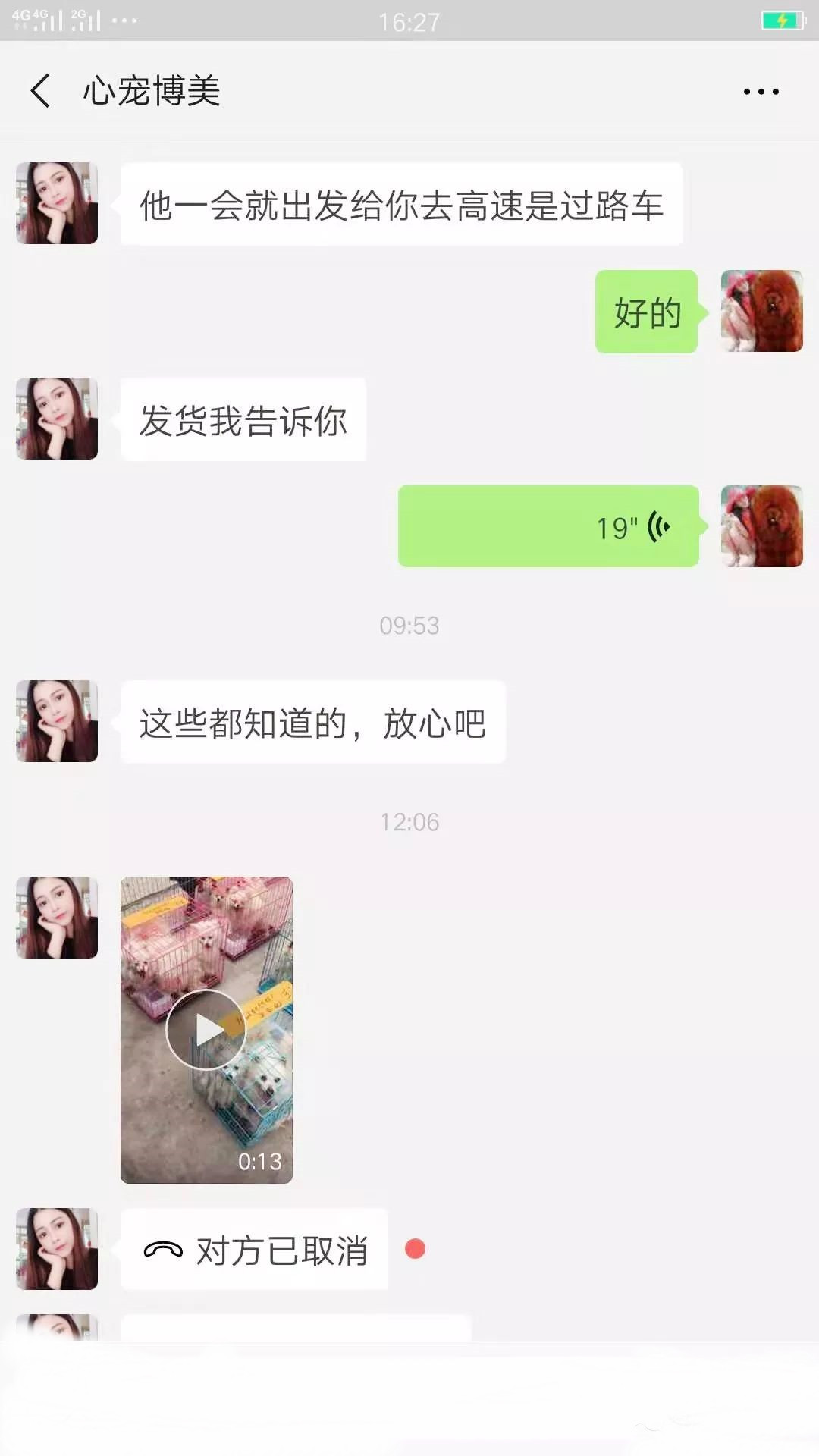The image size is (819, 1456).
Task: Open the sender's profile photo avatar
Action: (56, 202)
